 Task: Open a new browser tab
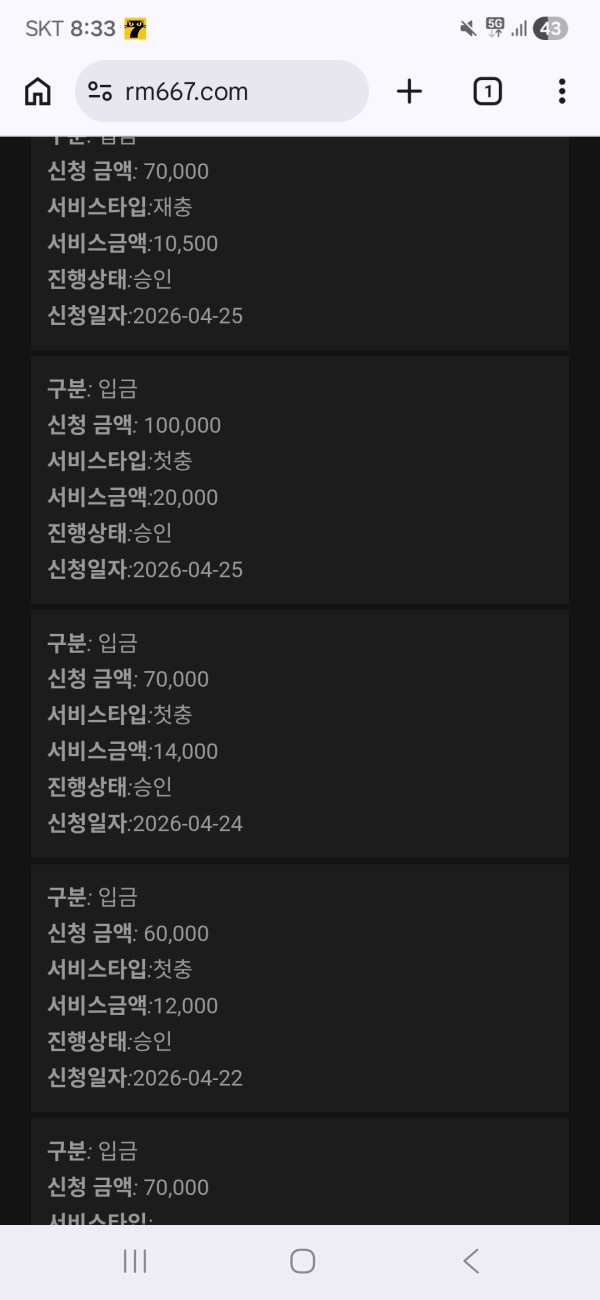409,92
